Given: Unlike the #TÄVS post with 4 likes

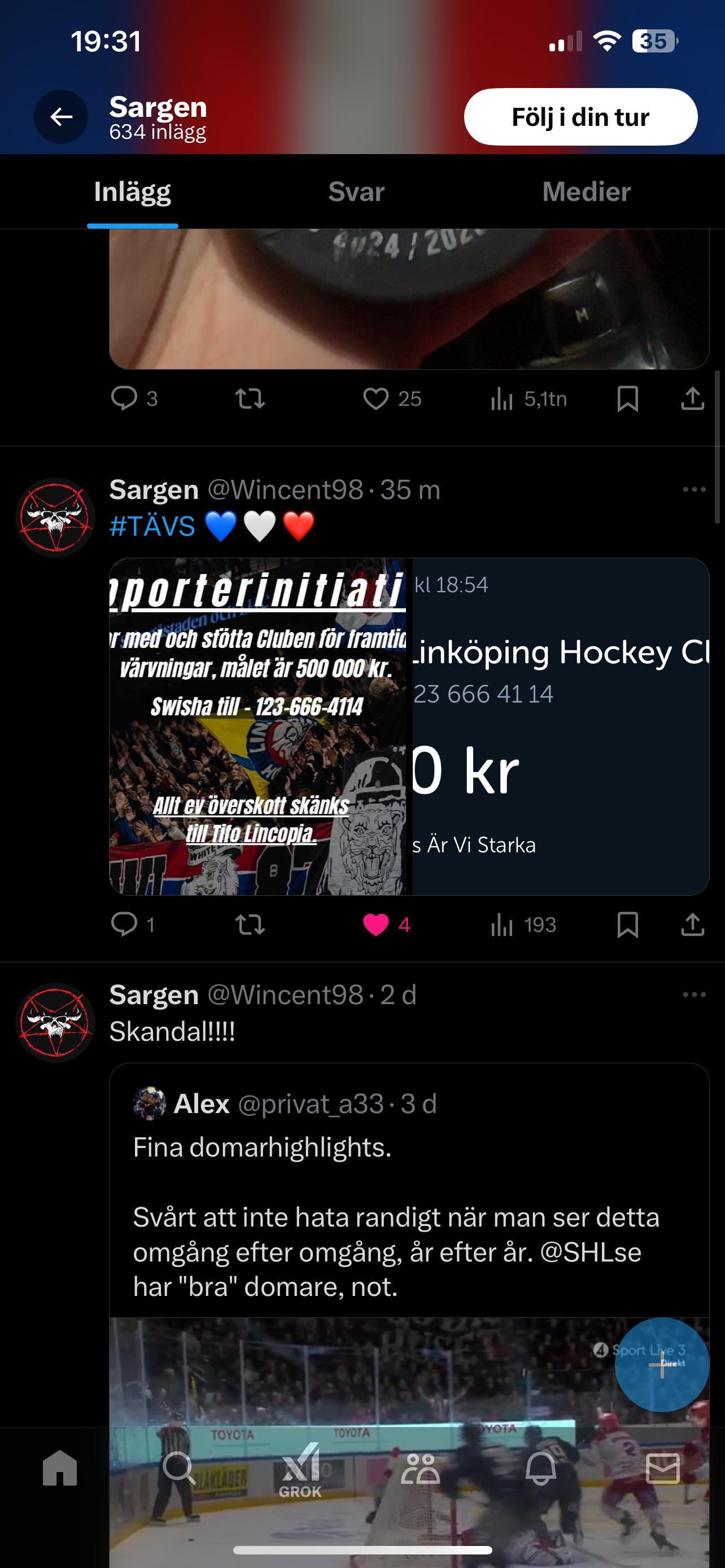Looking at the screenshot, I should click(x=376, y=925).
